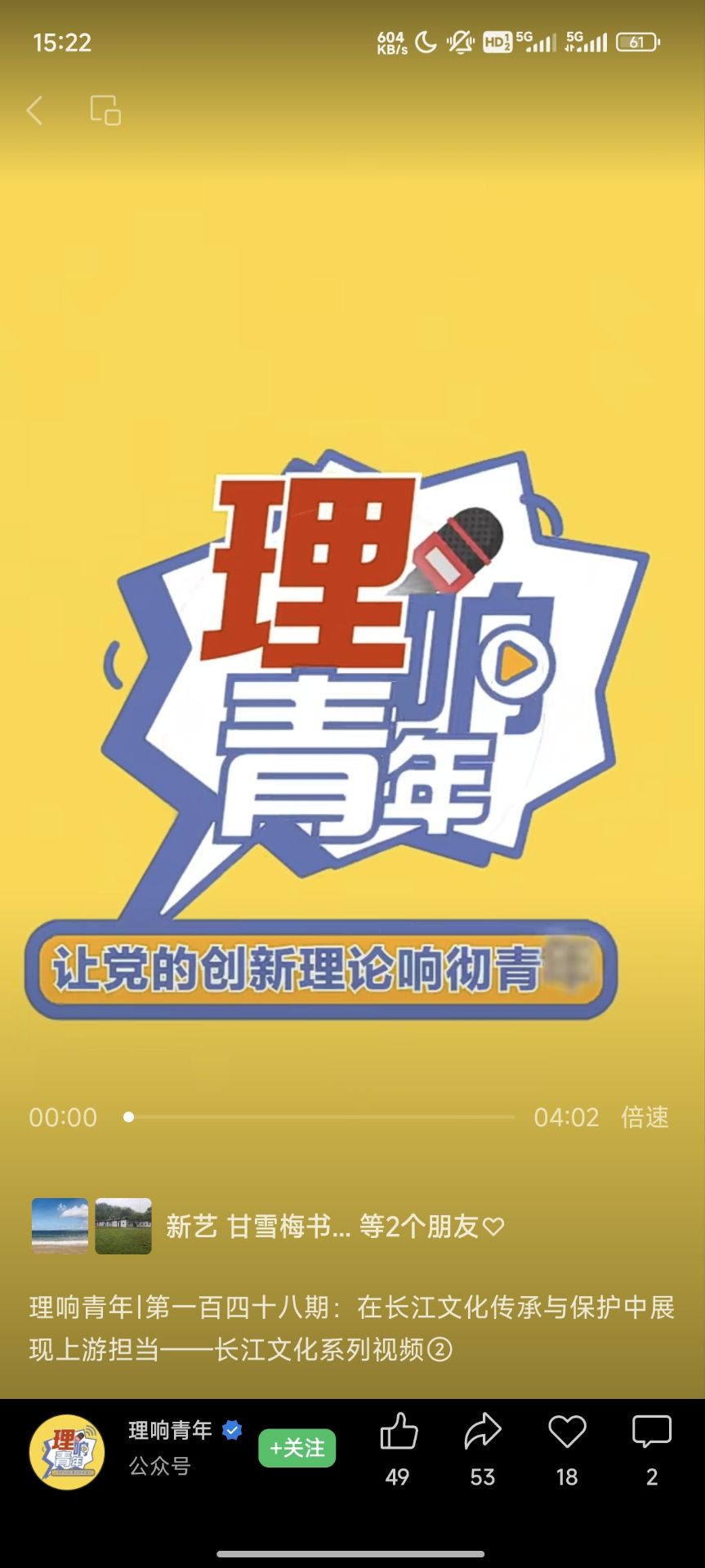
Task: Open the 倍速 playback speed option
Action: pyautogui.click(x=645, y=1116)
